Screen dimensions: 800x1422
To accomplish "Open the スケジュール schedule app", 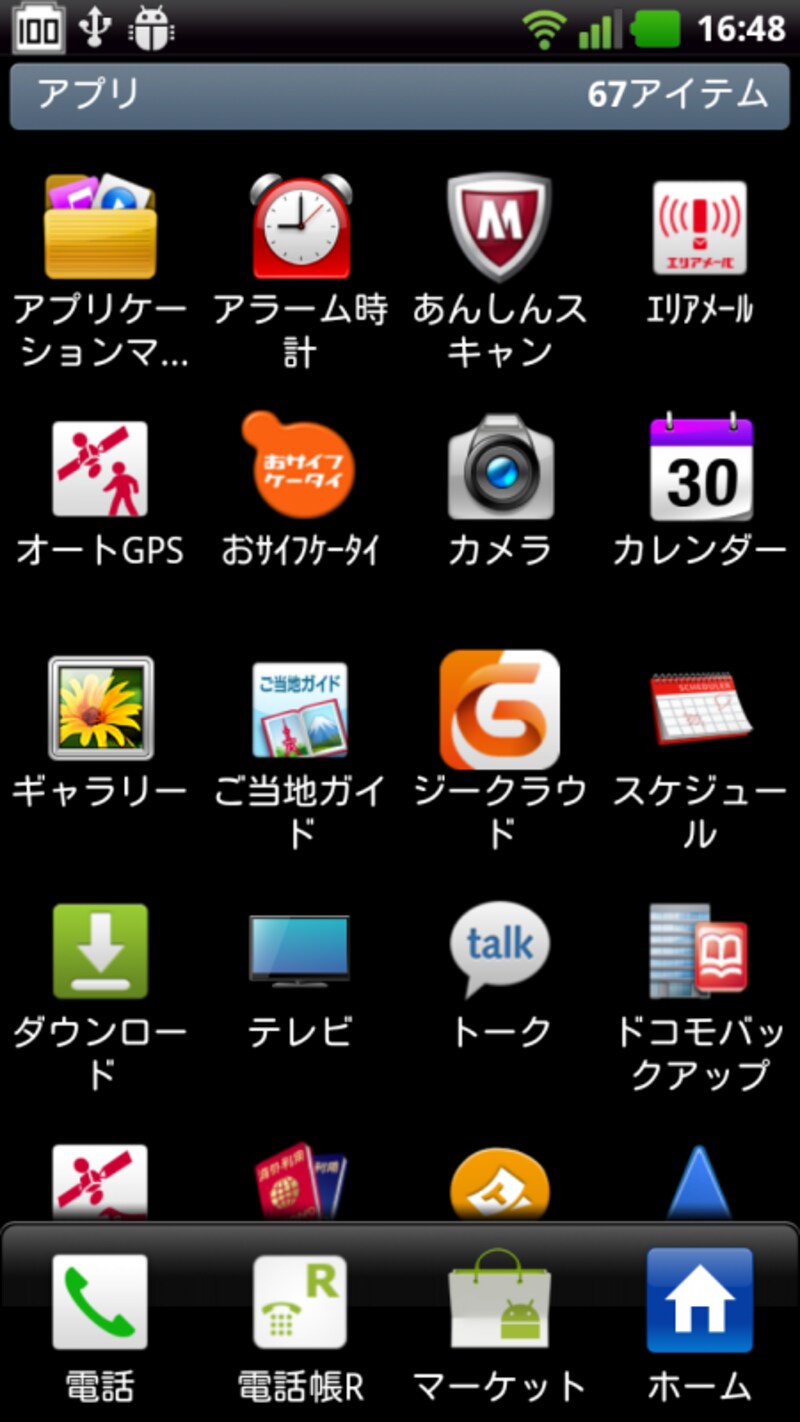I will tap(699, 708).
